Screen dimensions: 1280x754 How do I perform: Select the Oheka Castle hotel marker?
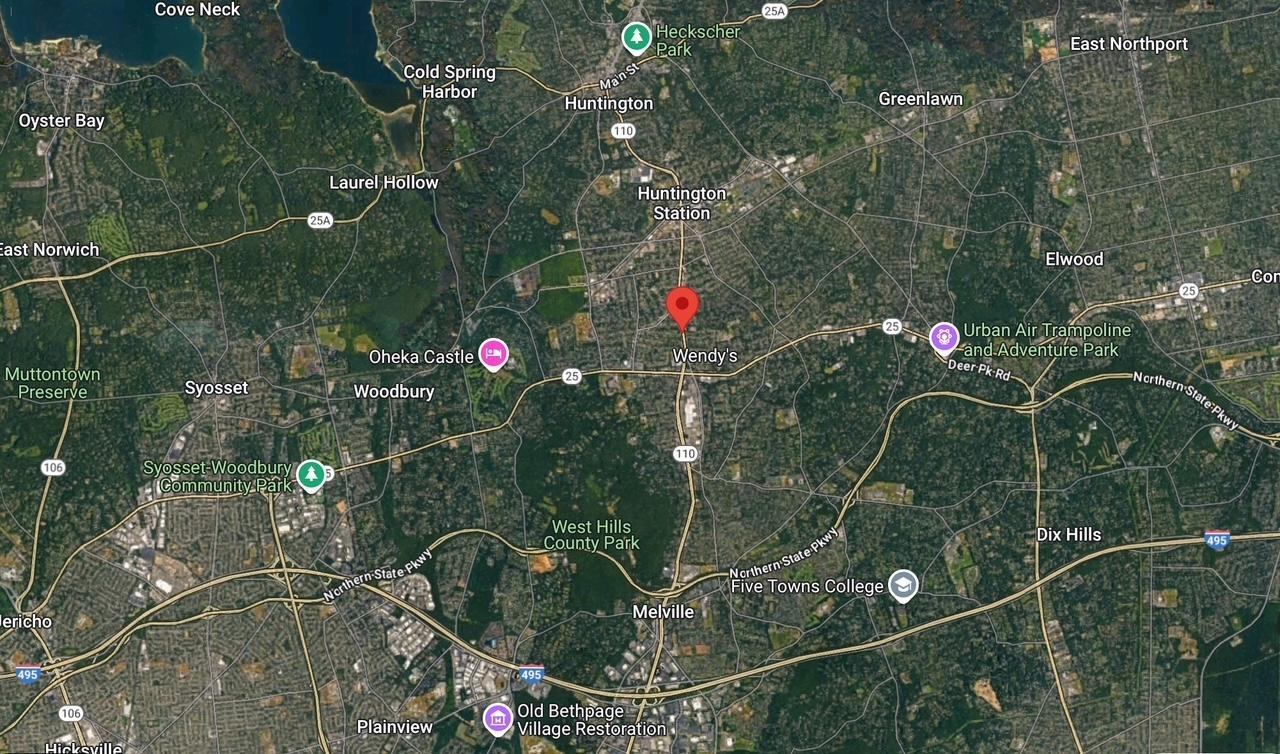click(493, 353)
